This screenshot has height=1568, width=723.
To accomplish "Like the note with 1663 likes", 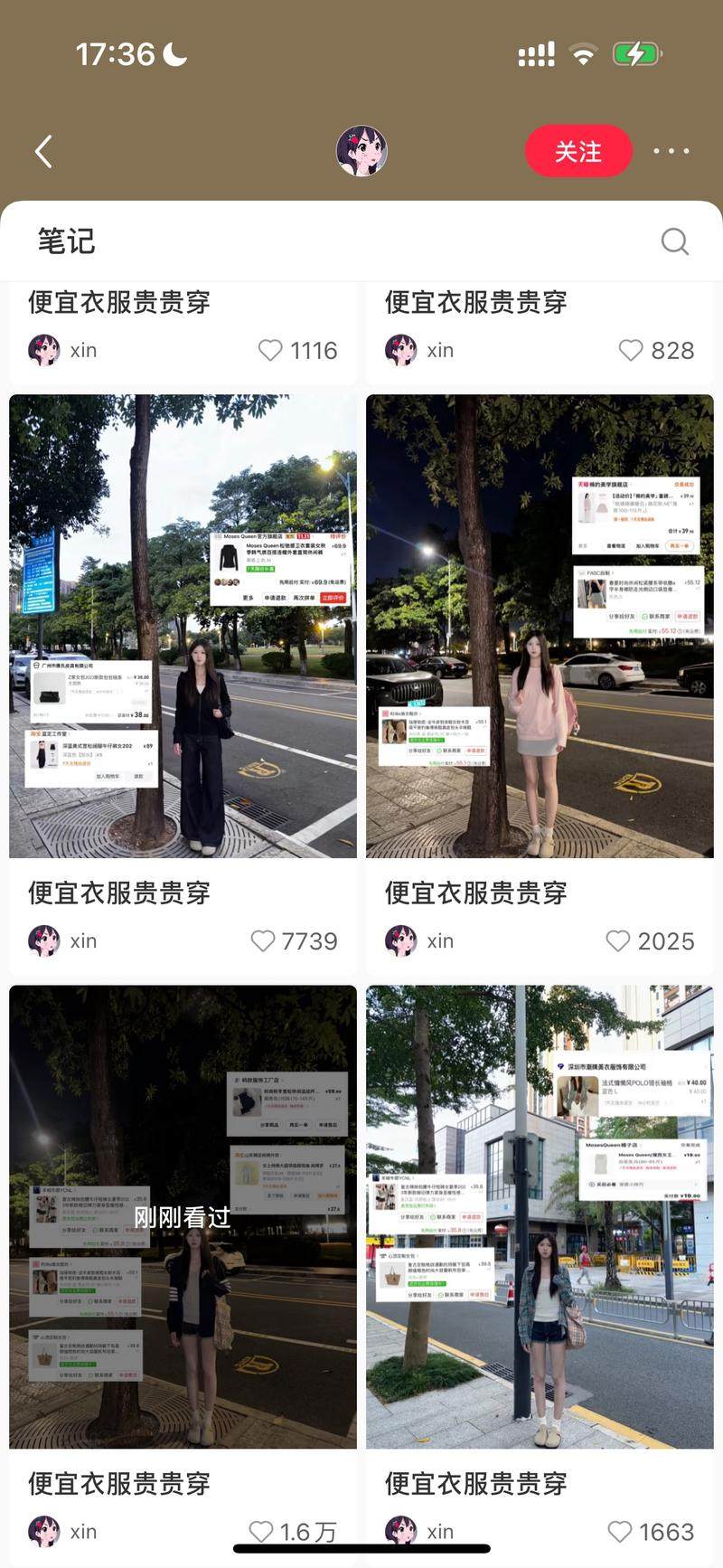I will click(x=620, y=1531).
